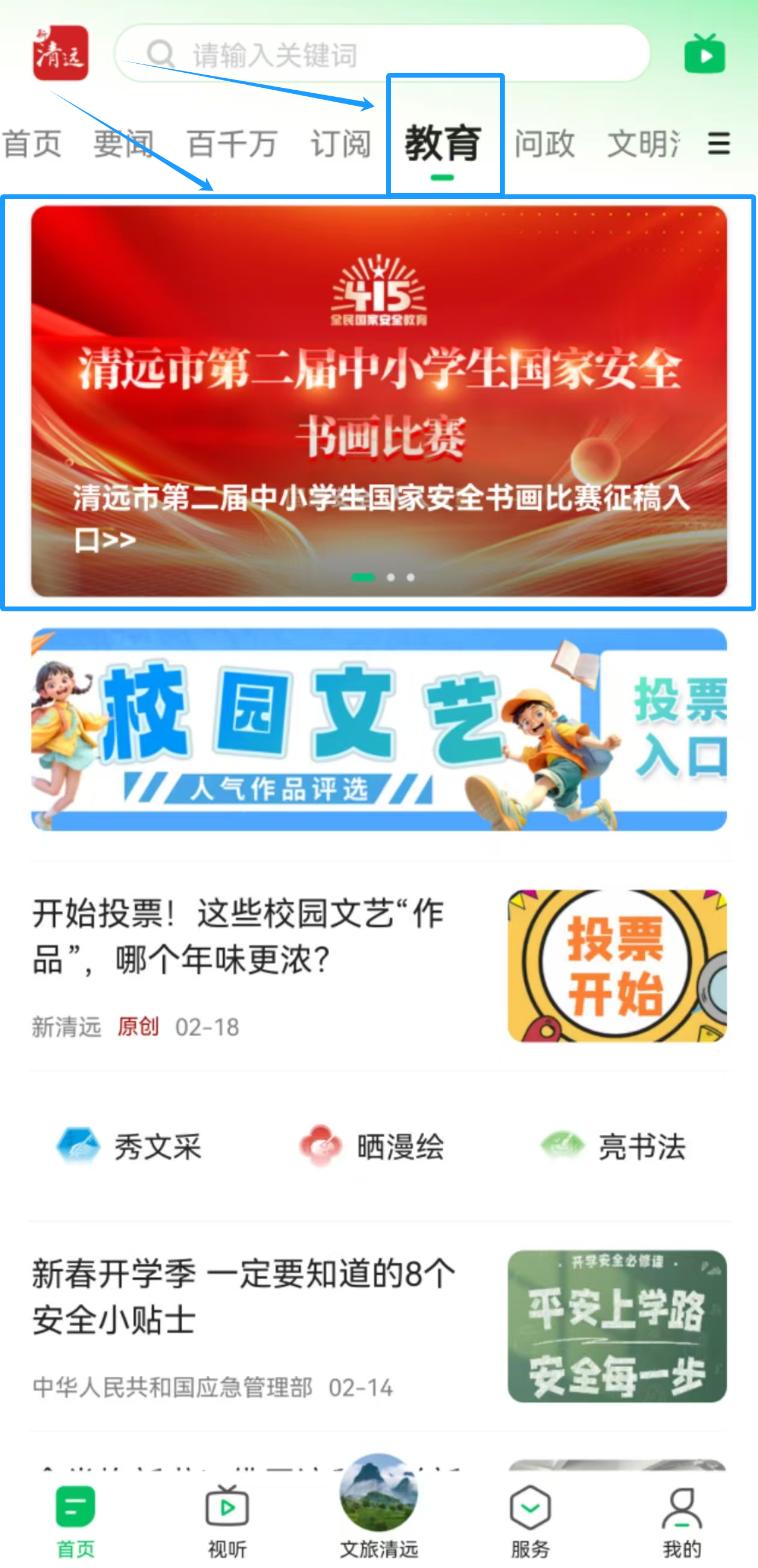Read 新春开学季 8个安全小贴士 article
The image size is (758, 1568).
point(244,1297)
